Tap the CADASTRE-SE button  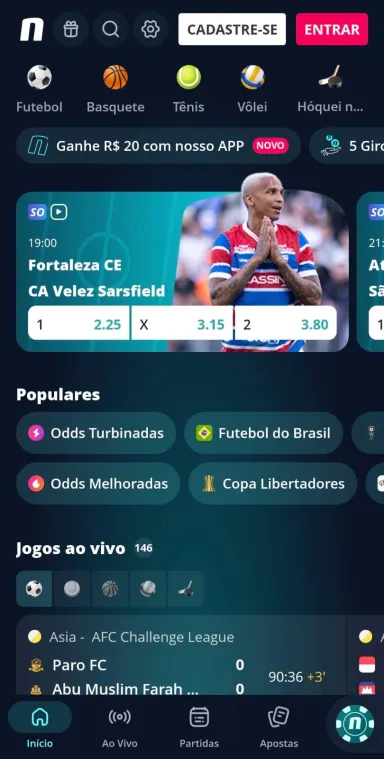click(232, 30)
